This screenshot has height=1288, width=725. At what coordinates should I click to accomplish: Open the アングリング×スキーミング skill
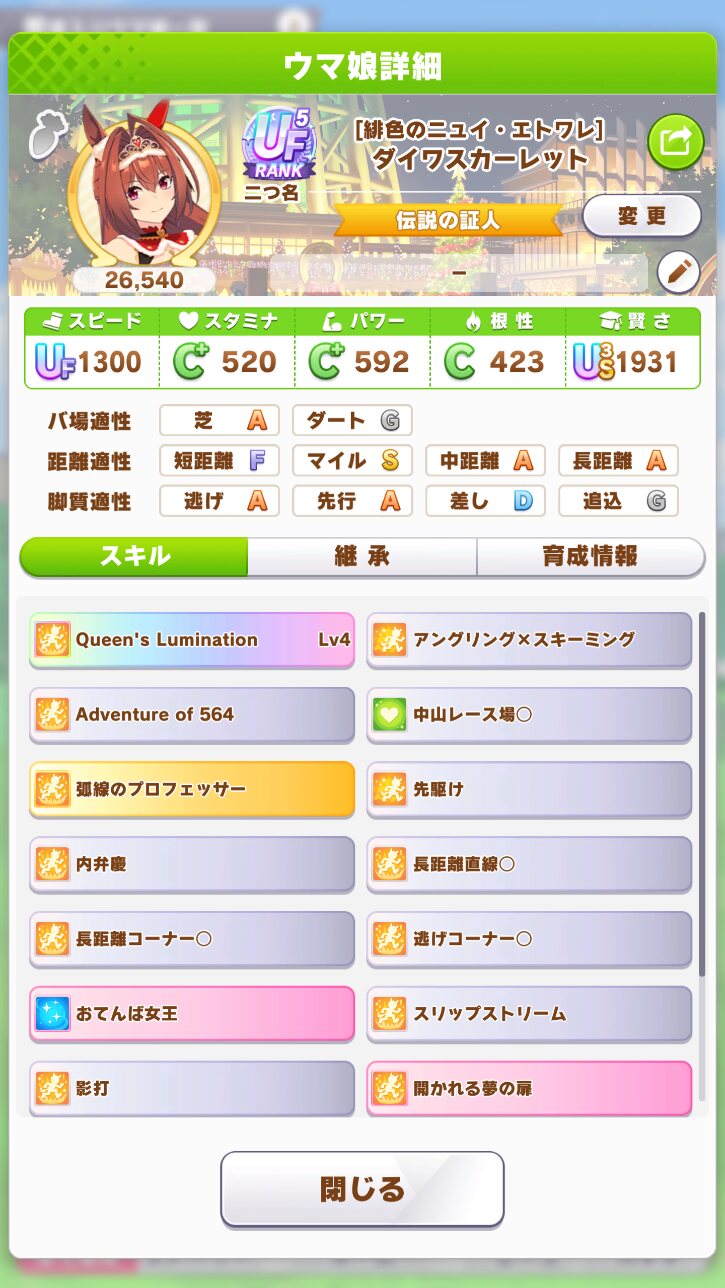point(529,640)
